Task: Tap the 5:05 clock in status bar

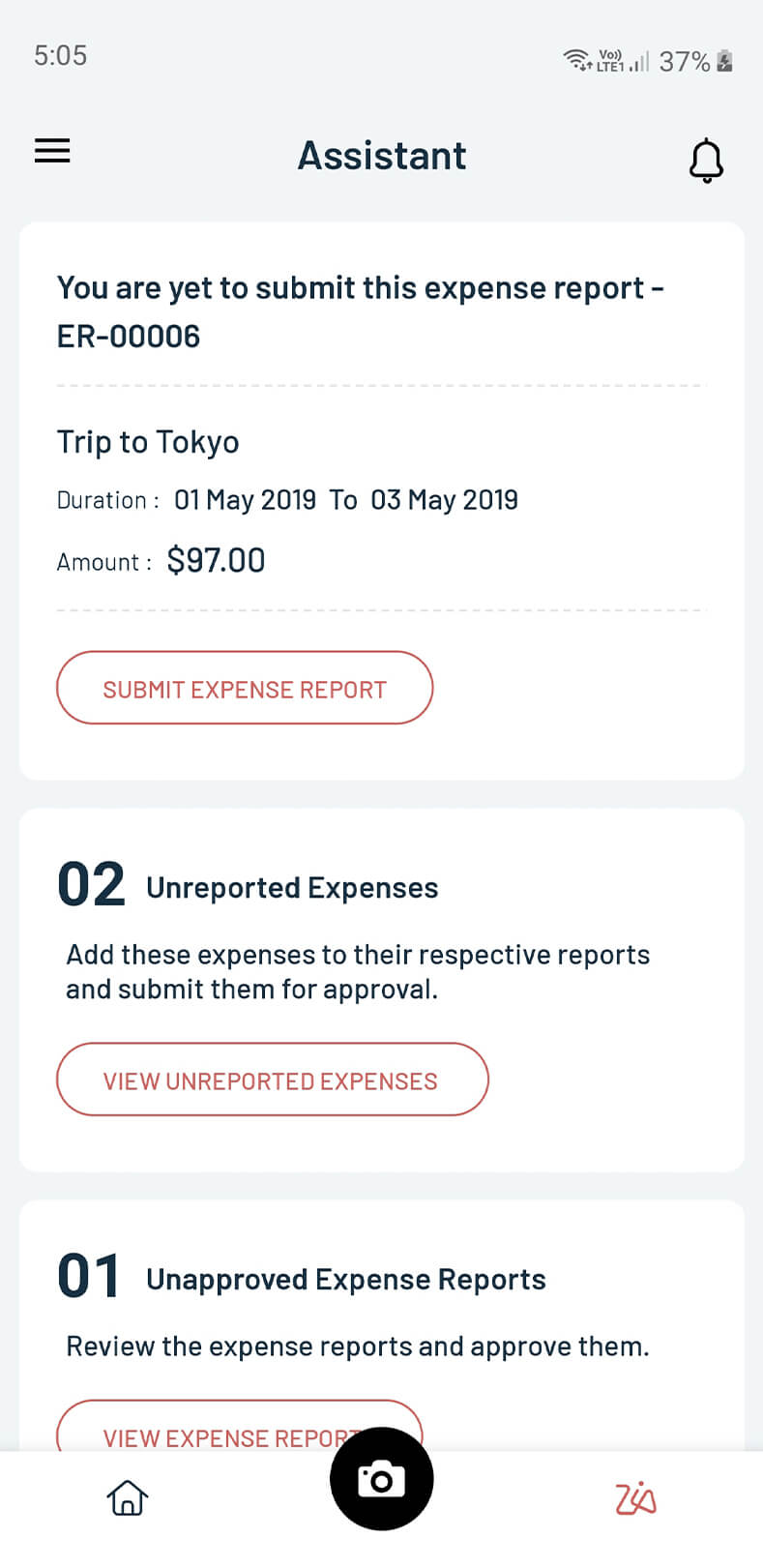Action: pos(60,56)
